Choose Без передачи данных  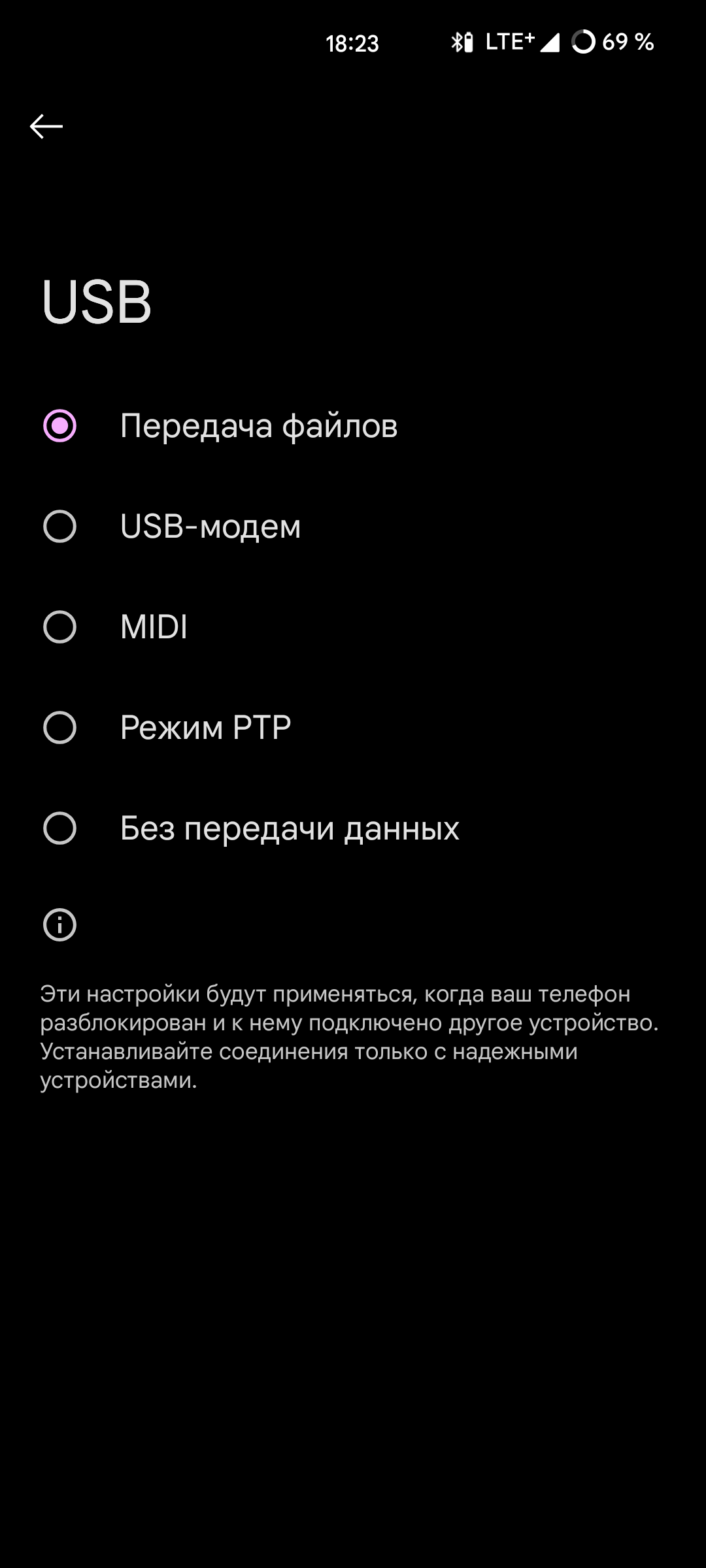click(x=353, y=828)
